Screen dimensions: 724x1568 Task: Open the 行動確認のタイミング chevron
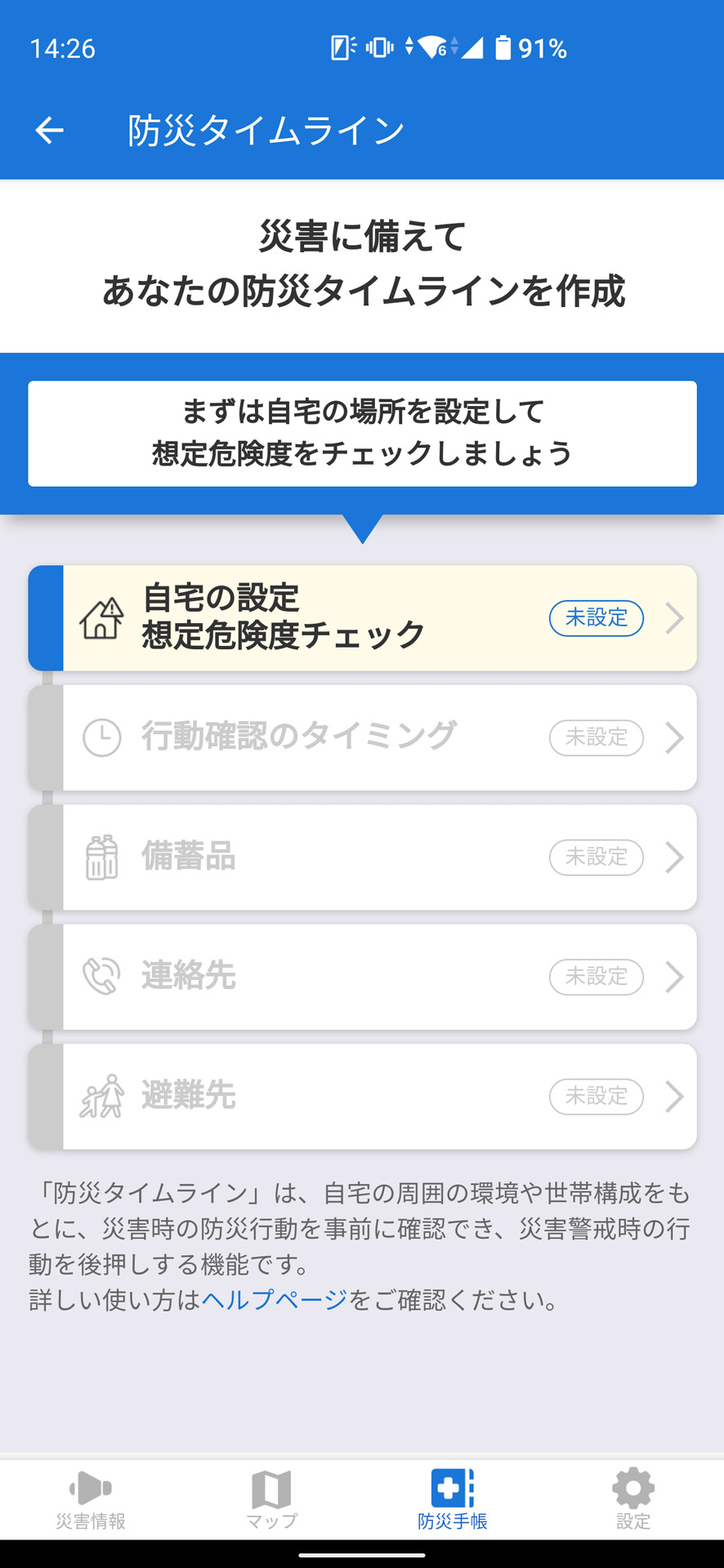673,737
